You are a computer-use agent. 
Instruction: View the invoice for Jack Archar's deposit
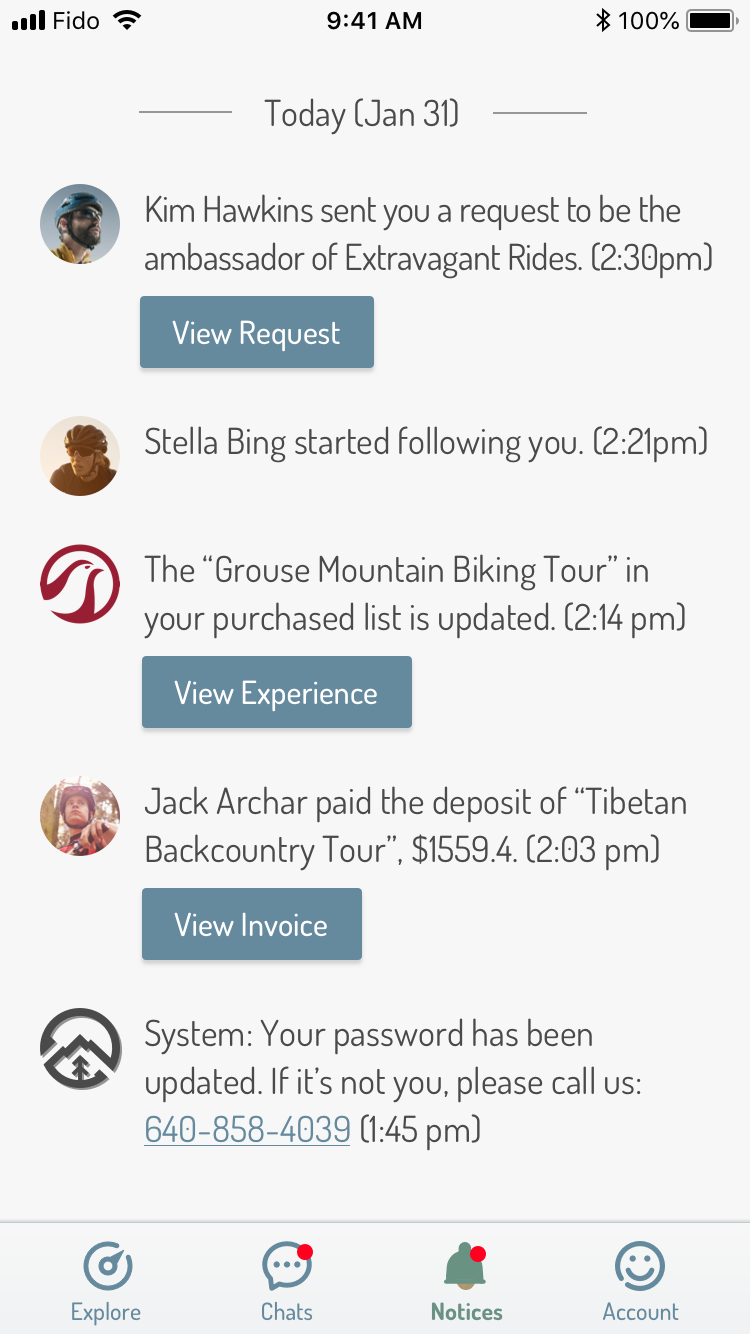tap(251, 924)
